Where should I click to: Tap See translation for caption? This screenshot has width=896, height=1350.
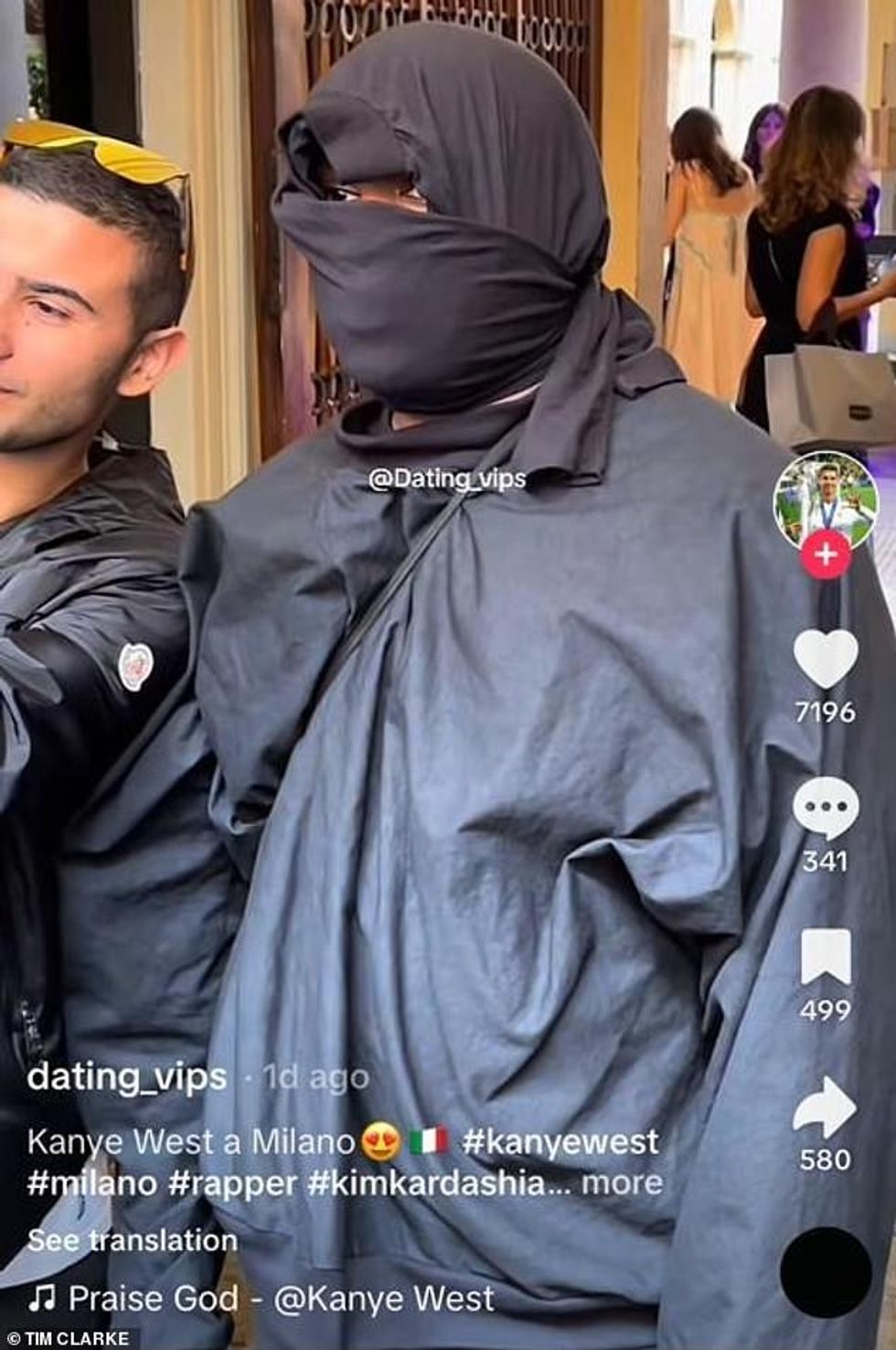(133, 1240)
